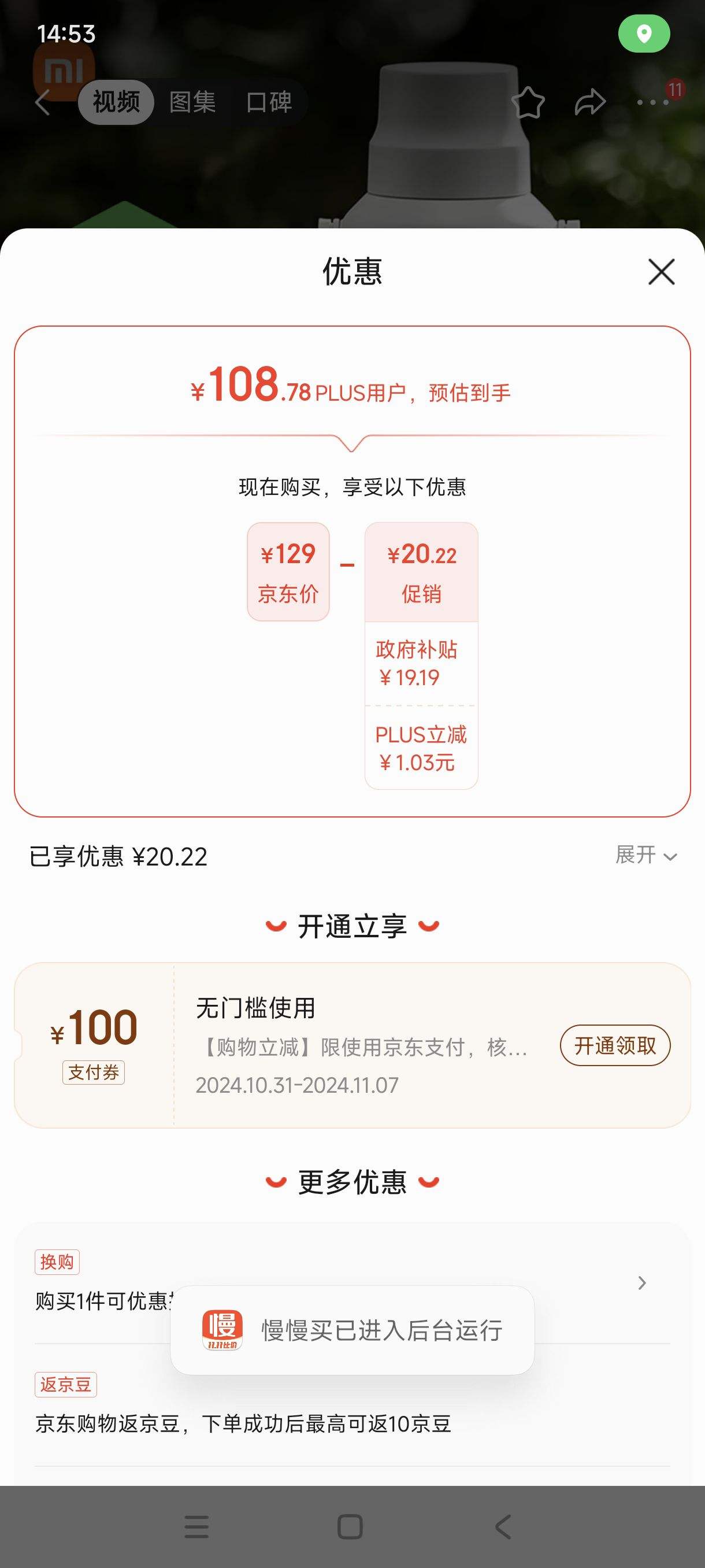Tap the PLUS立减 ¥1.03 discount block

point(420,749)
